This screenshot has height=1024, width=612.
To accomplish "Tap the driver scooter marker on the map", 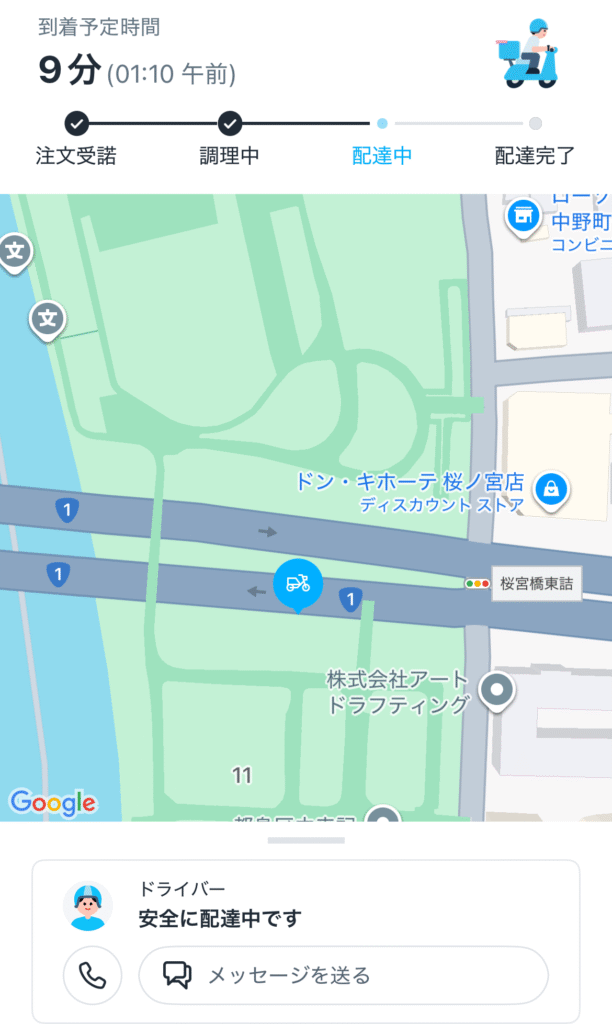I will [x=297, y=583].
